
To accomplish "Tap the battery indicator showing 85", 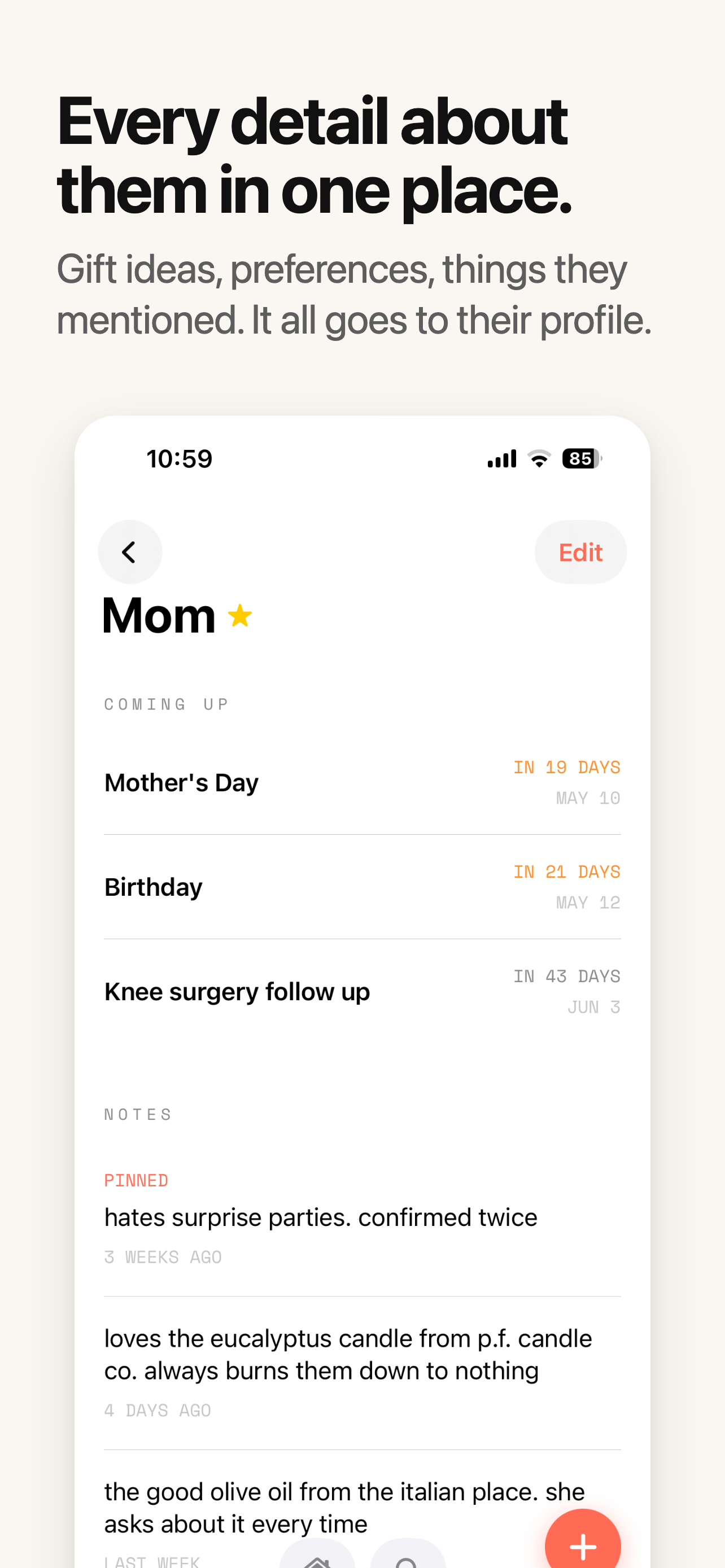I will point(579,459).
